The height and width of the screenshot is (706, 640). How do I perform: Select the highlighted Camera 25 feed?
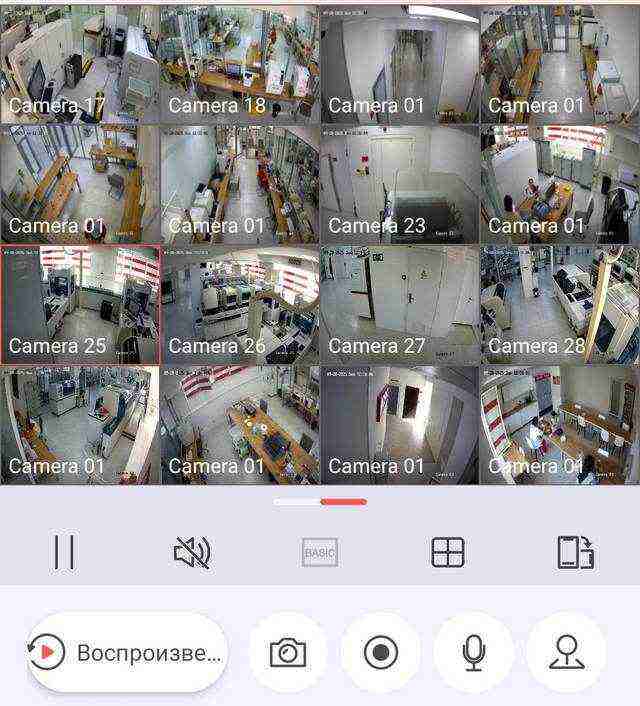[x=80, y=304]
